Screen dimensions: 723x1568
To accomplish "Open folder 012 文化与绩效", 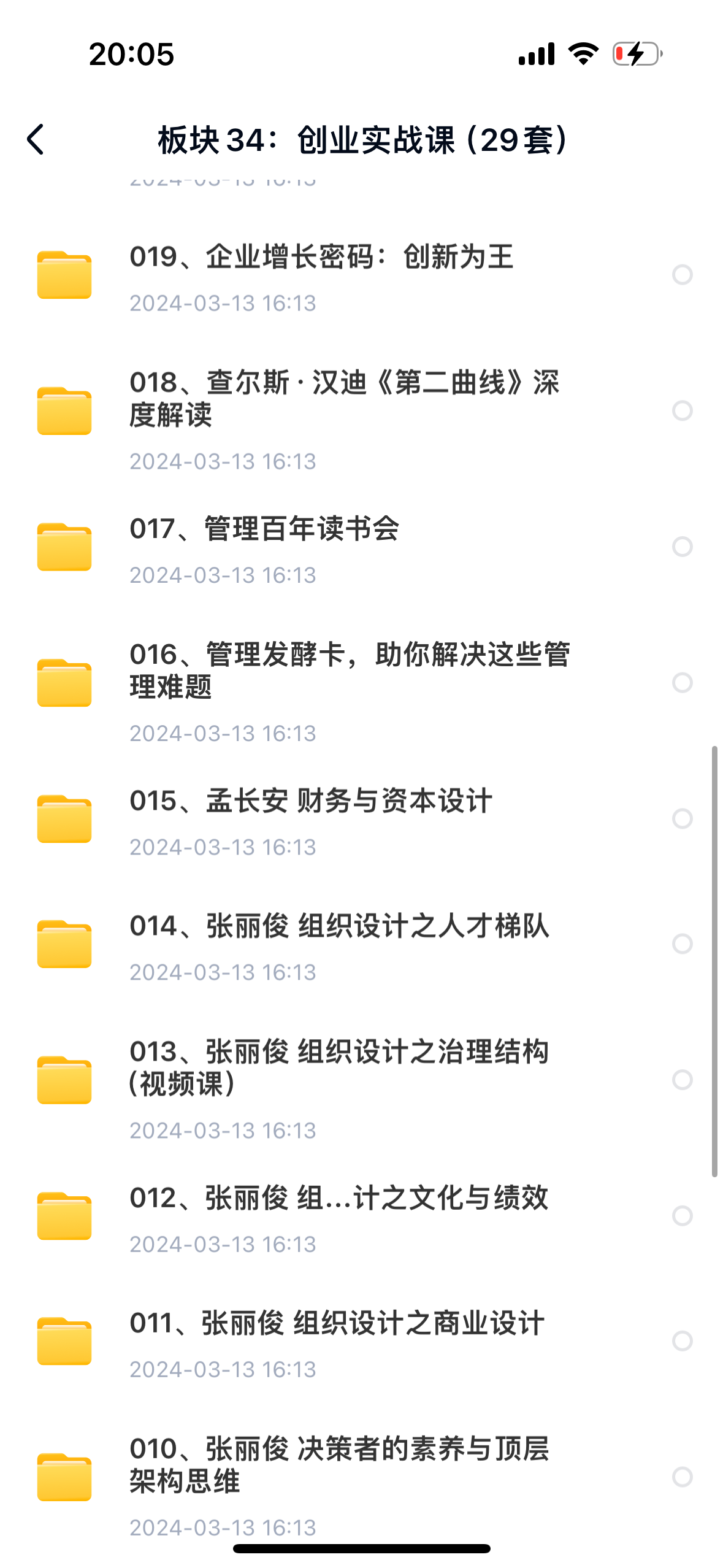I will point(339,1198).
